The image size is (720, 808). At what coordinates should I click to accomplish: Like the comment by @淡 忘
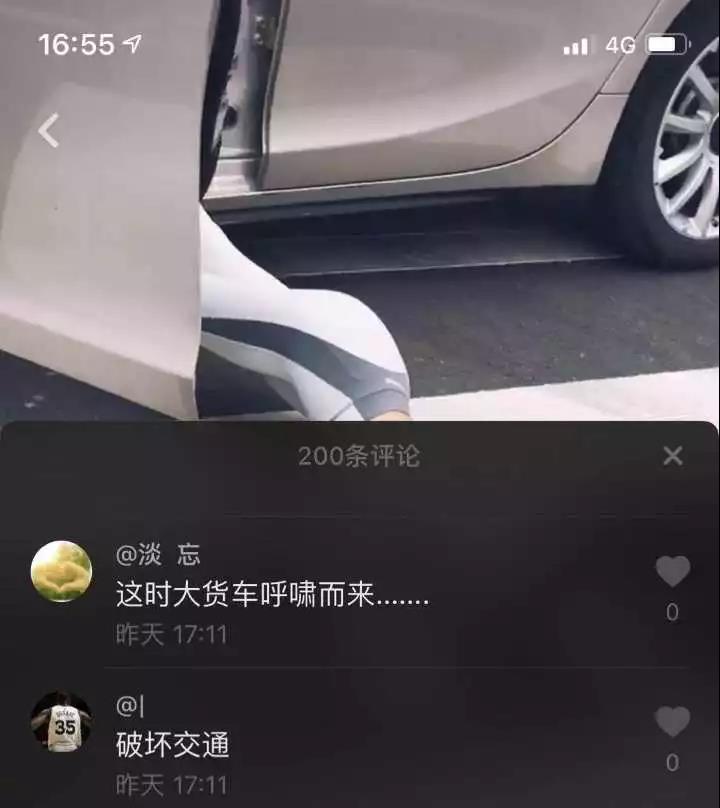point(672,572)
